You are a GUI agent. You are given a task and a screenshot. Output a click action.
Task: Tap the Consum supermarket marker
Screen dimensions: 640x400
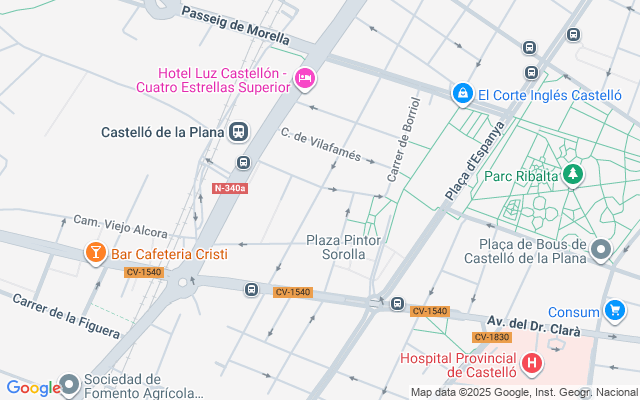coord(614,312)
